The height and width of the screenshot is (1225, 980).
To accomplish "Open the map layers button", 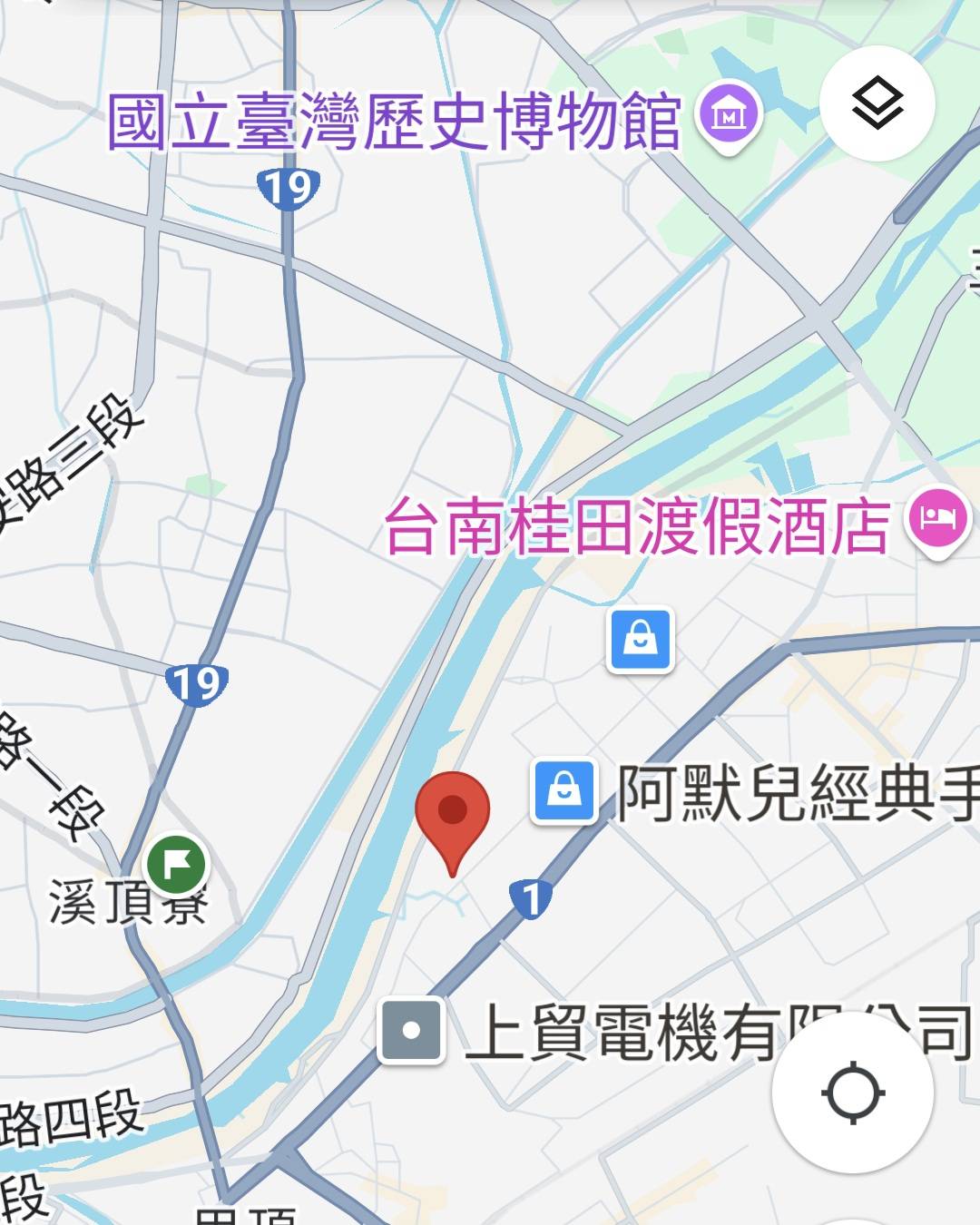I will [877, 103].
